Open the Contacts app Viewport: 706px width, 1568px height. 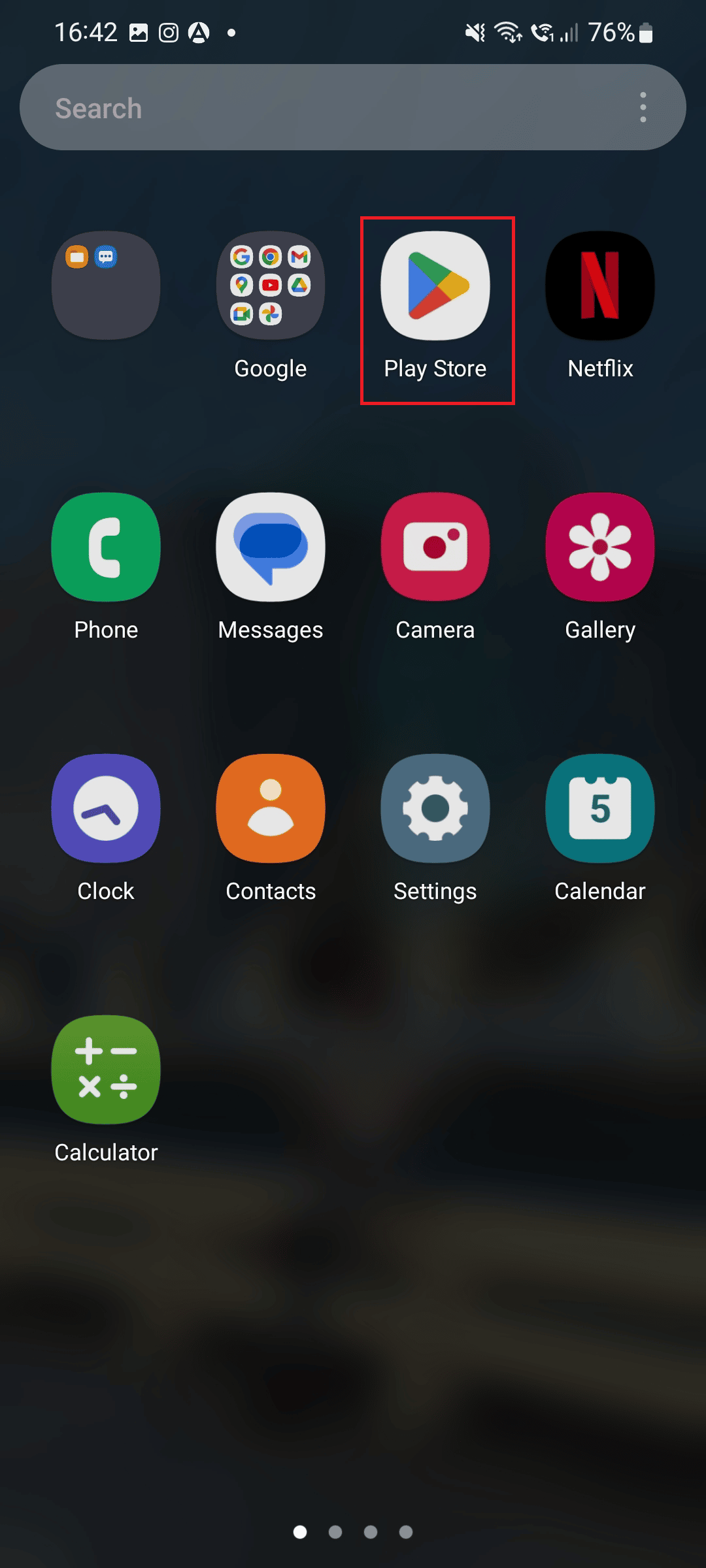pyautogui.click(x=270, y=808)
